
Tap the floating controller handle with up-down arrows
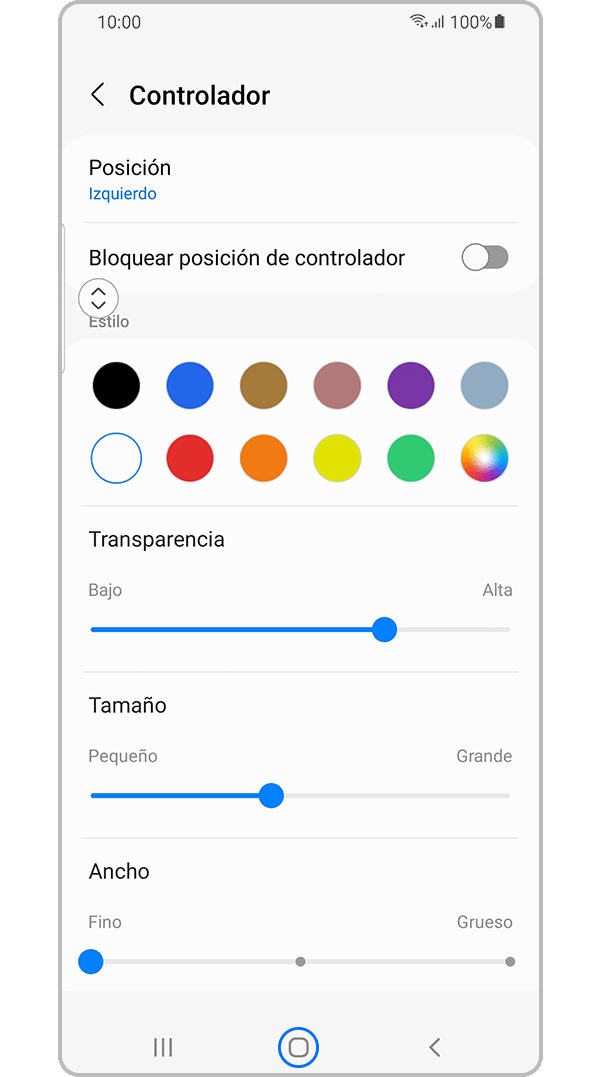[x=98, y=298]
